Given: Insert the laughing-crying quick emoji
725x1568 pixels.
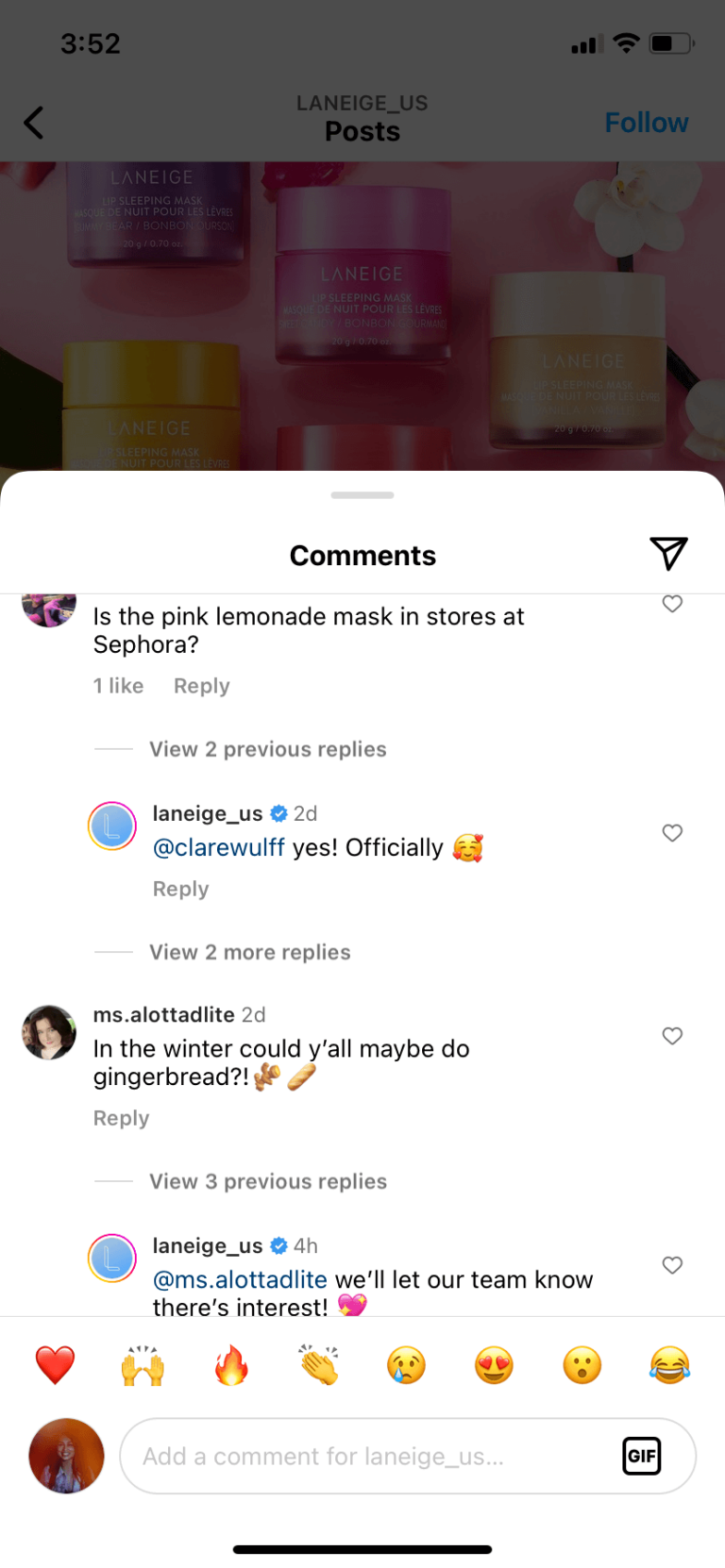Looking at the screenshot, I should [x=670, y=1365].
